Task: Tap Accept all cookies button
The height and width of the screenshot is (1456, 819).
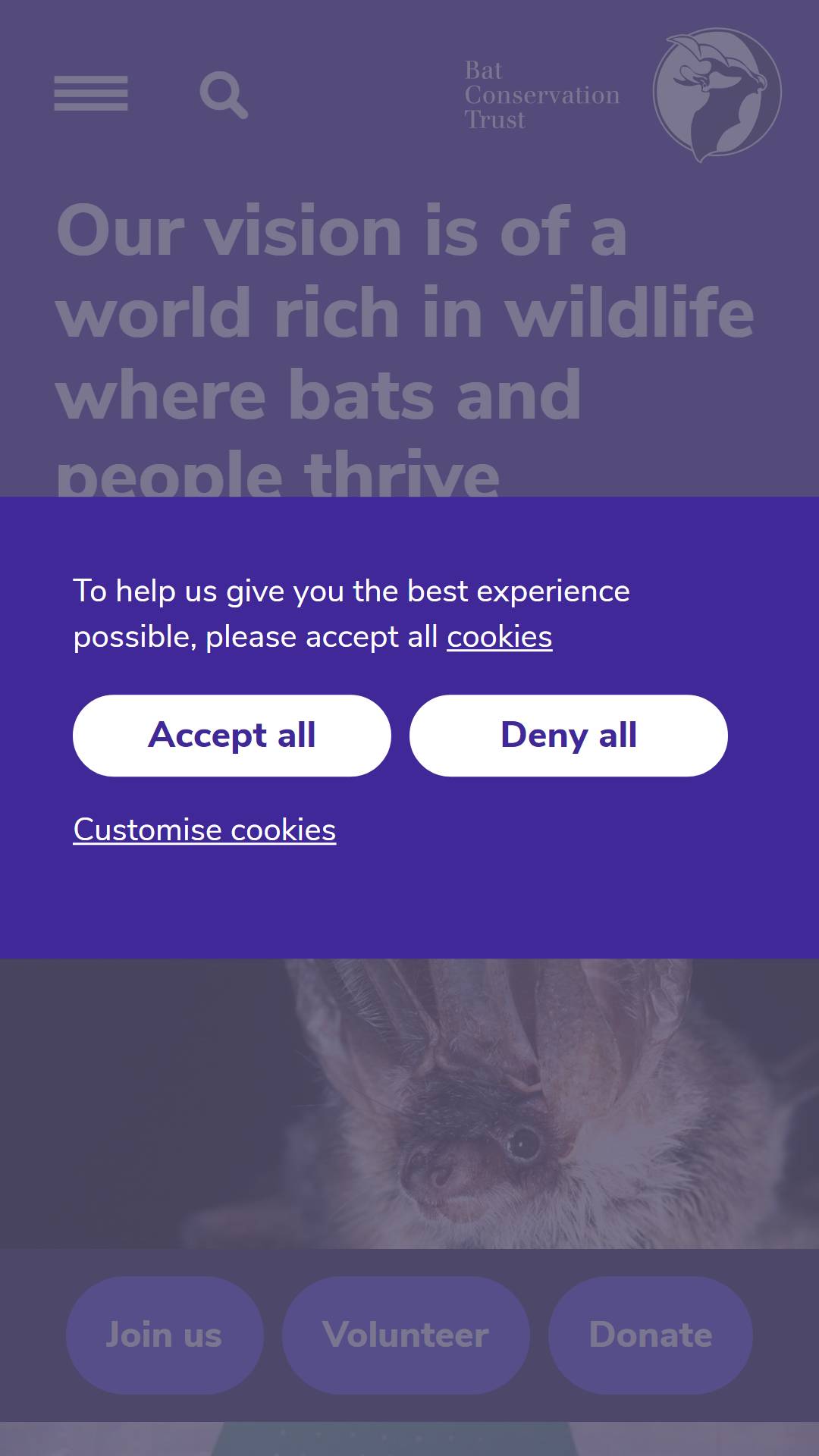Action: (x=232, y=736)
